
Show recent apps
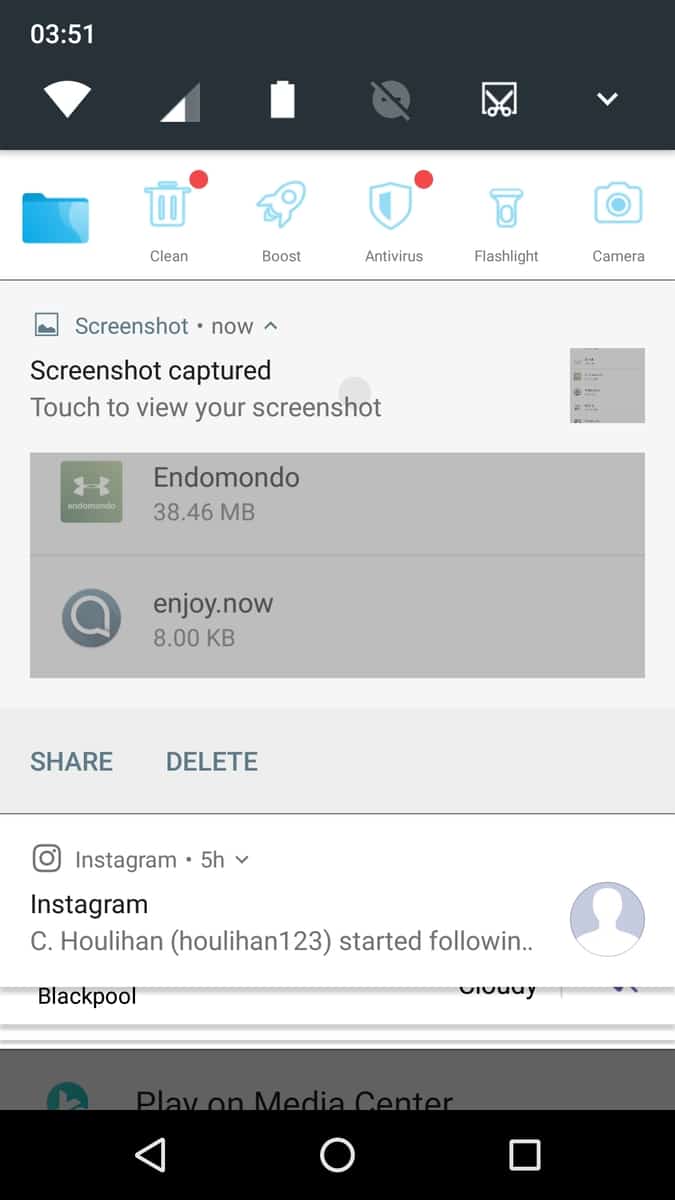[x=524, y=1155]
